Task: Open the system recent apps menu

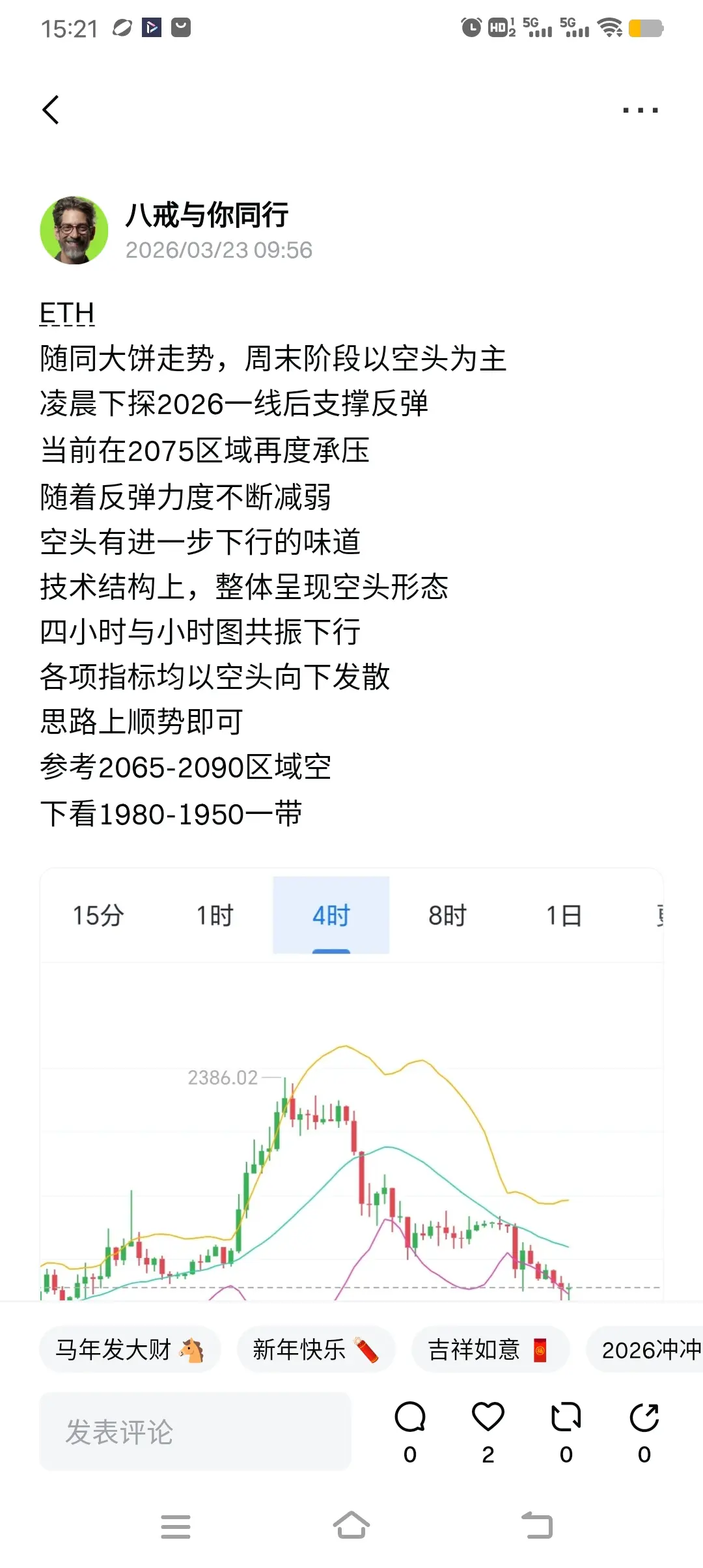Action: click(176, 1526)
